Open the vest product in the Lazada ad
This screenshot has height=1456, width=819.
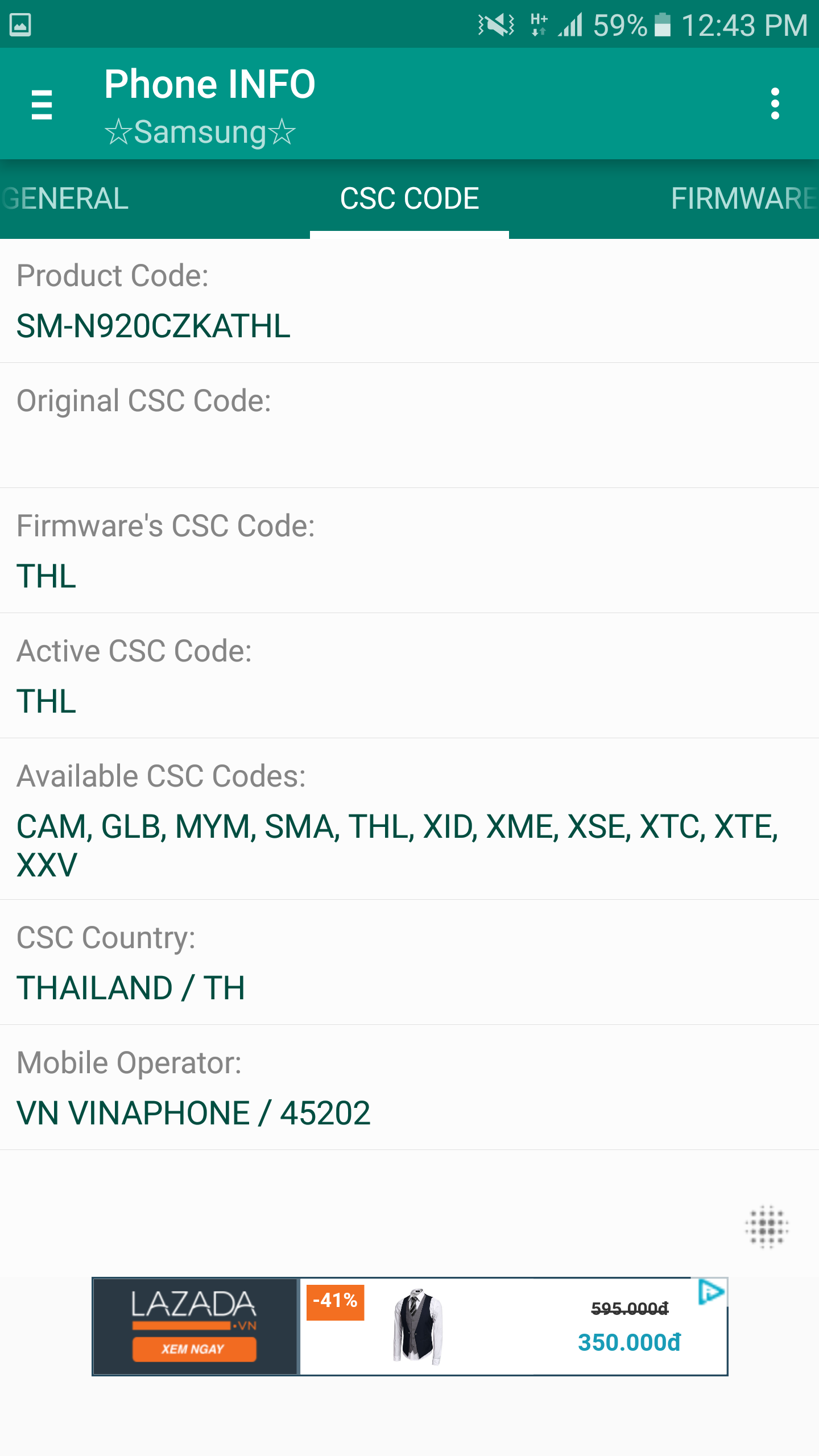417,1327
